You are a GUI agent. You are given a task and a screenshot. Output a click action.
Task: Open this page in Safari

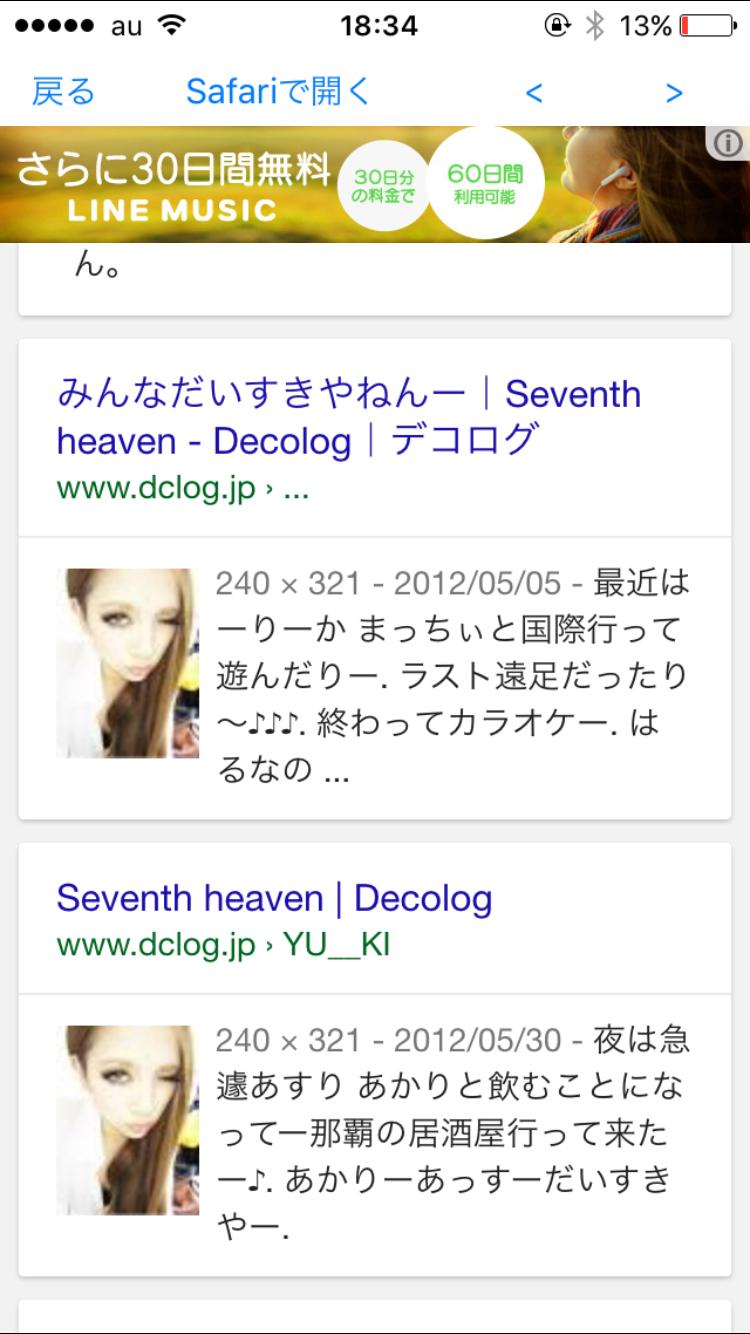point(278,92)
